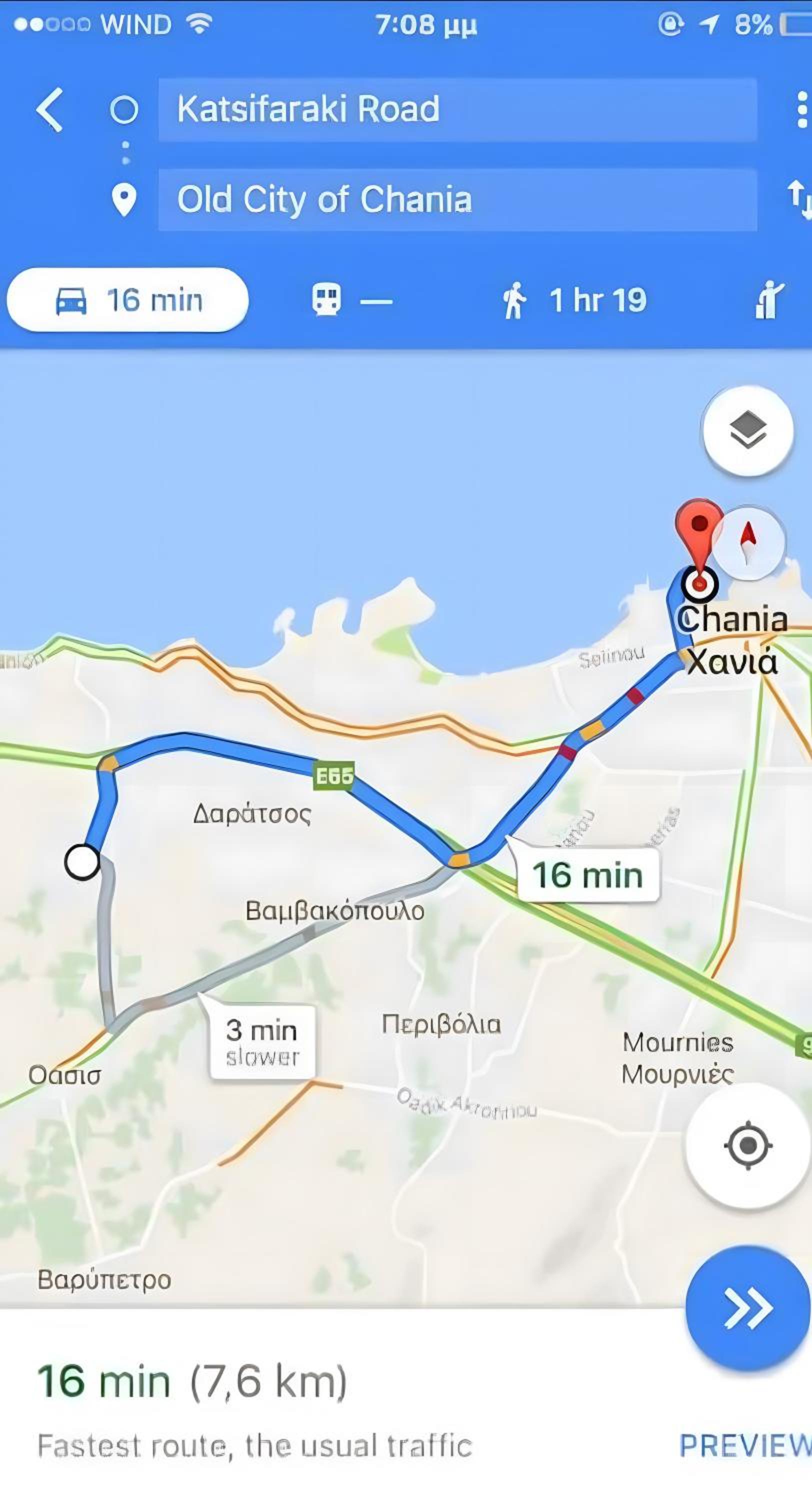Go back with the back arrow
The width and height of the screenshot is (812, 1500).
click(49, 109)
